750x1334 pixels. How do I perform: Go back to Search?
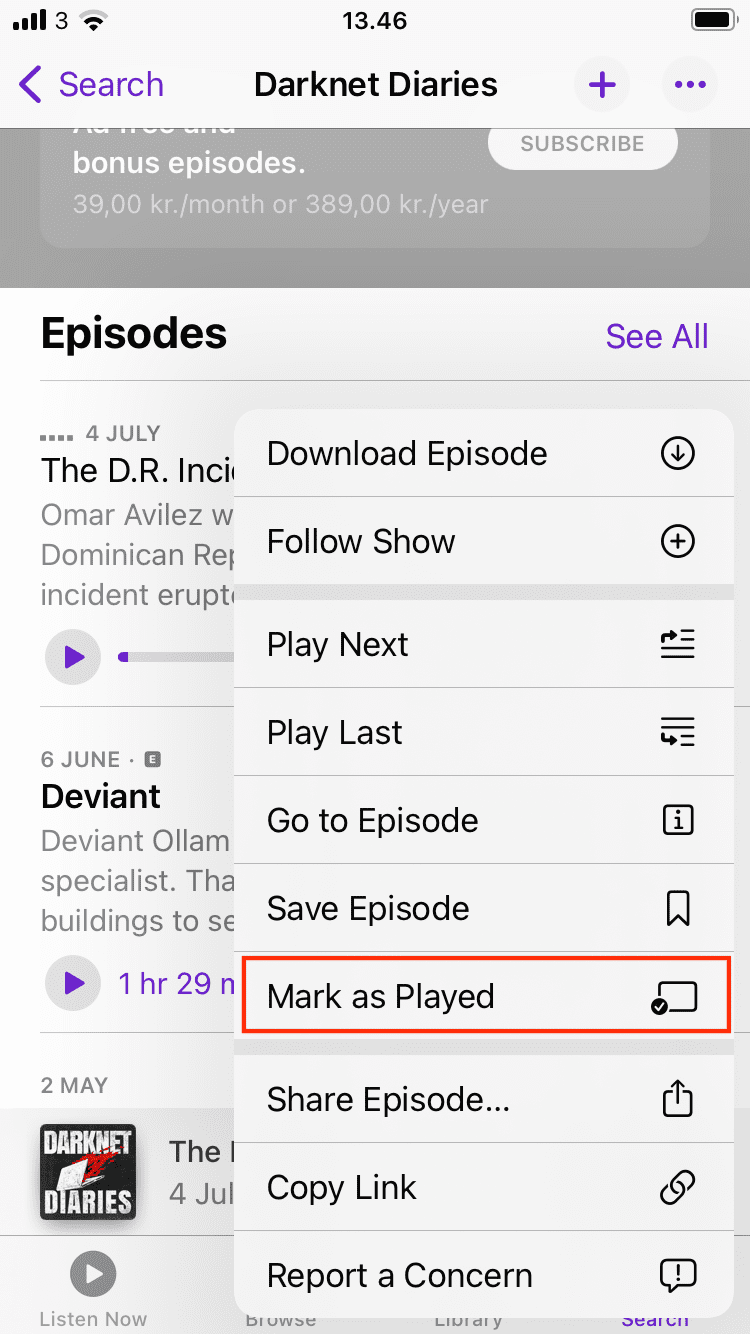(91, 85)
